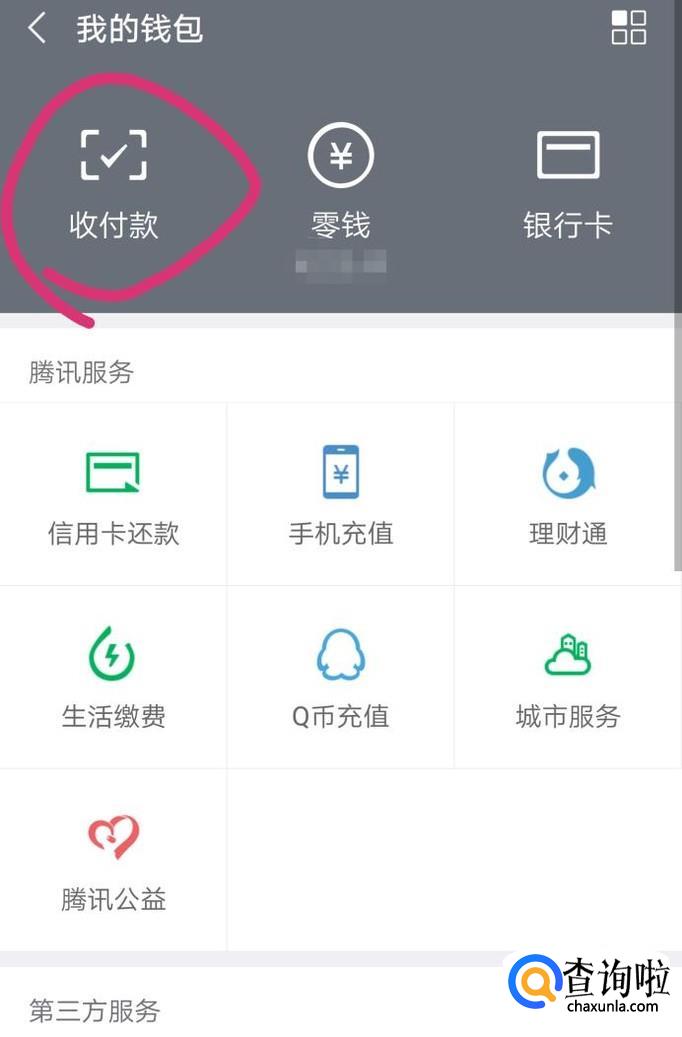The image size is (682, 1037).
Task: Choose Q币充值 recharge
Action: coord(340,678)
